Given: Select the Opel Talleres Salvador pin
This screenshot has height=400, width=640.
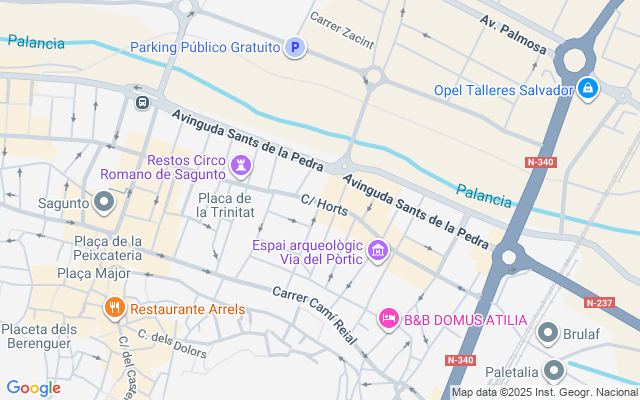Looking at the screenshot, I should 589,89.
